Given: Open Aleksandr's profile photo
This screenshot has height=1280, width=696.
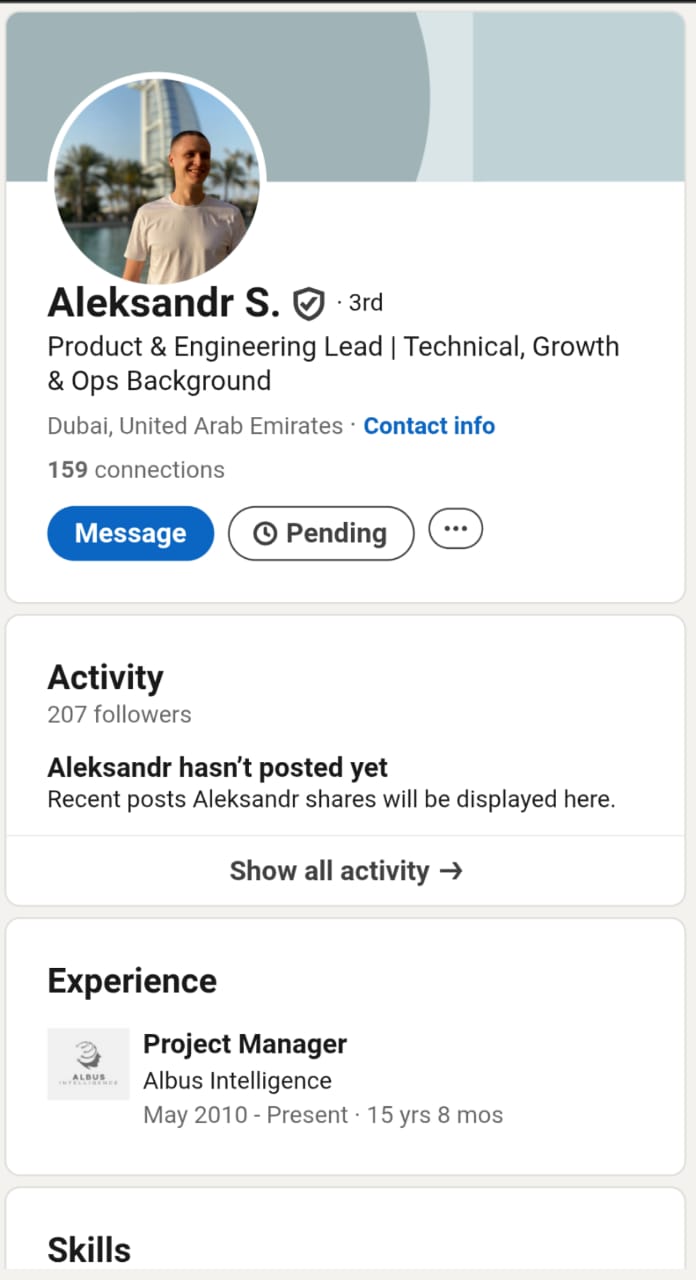Looking at the screenshot, I should click(157, 181).
